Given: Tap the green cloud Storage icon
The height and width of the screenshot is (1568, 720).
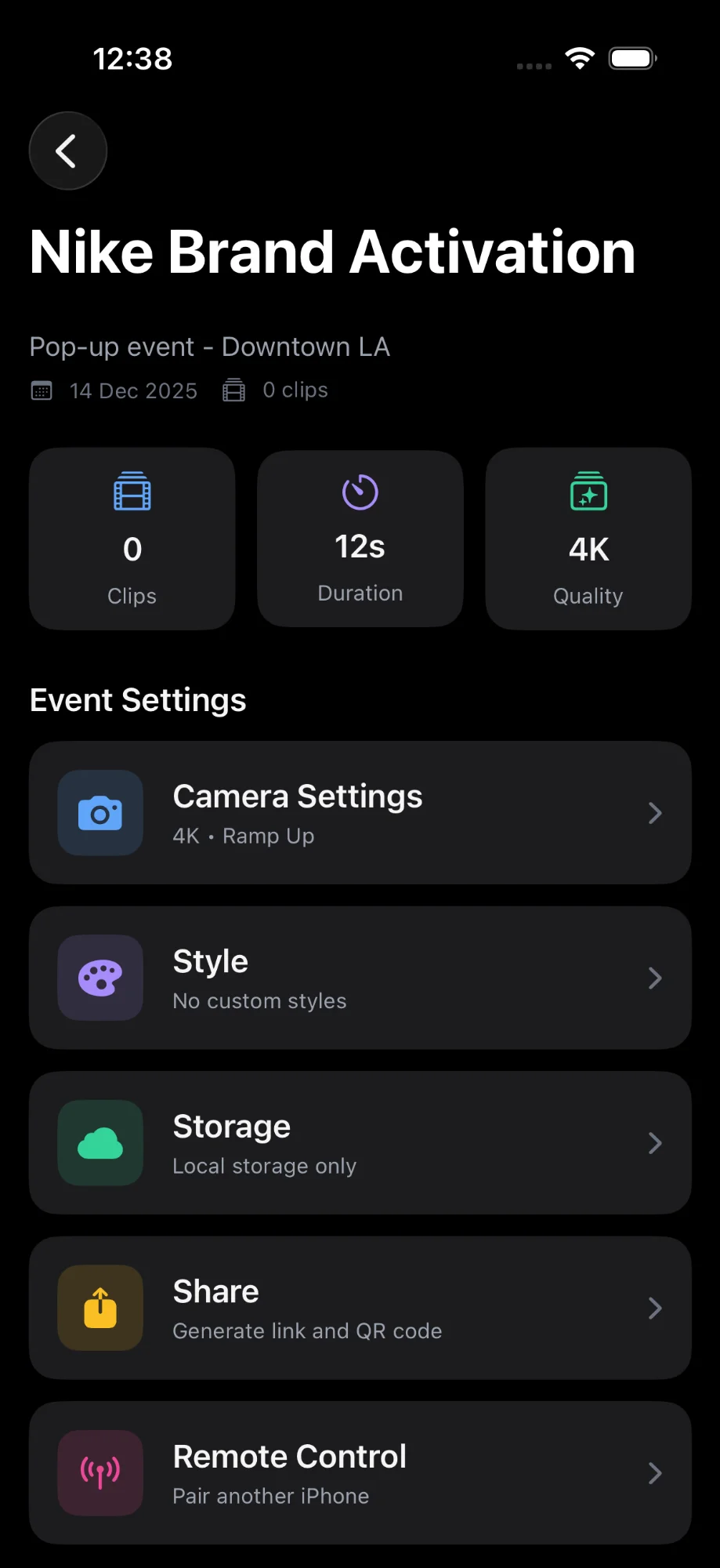Looking at the screenshot, I should tap(99, 1143).
